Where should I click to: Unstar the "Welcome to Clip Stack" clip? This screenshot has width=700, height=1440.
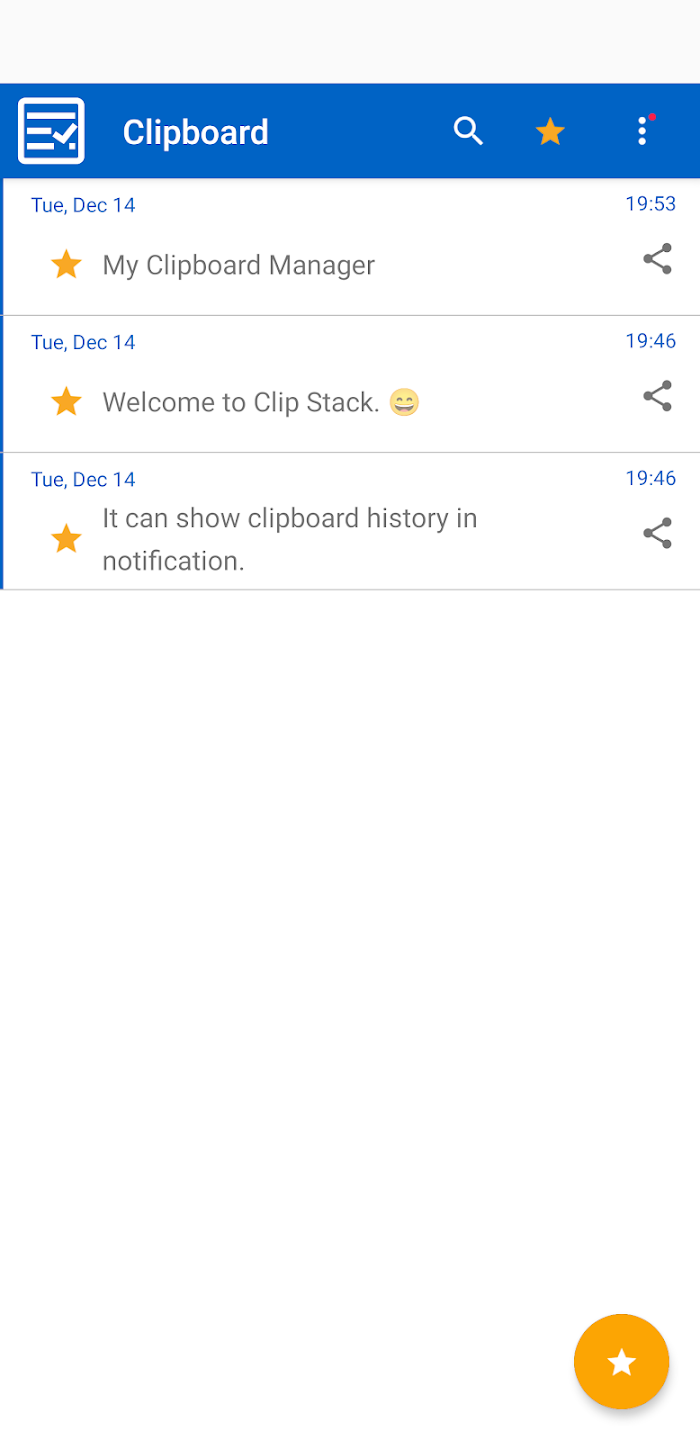click(66, 402)
